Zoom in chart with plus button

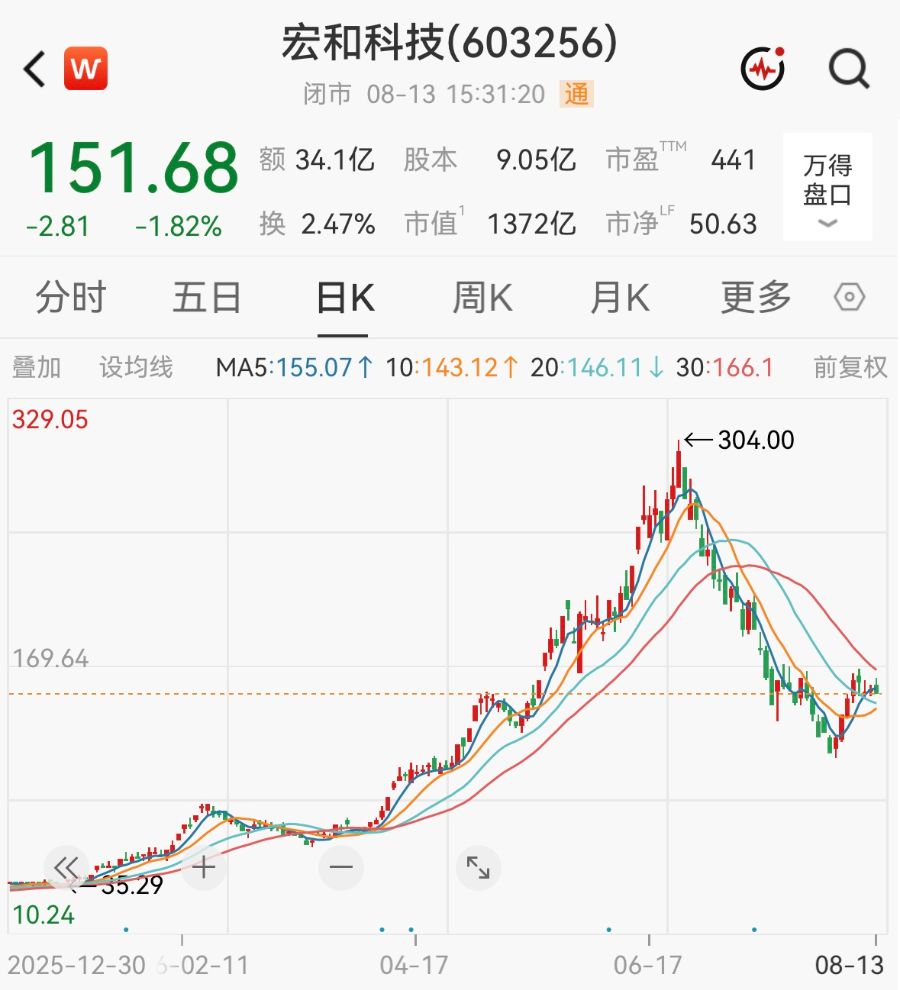[x=203, y=868]
